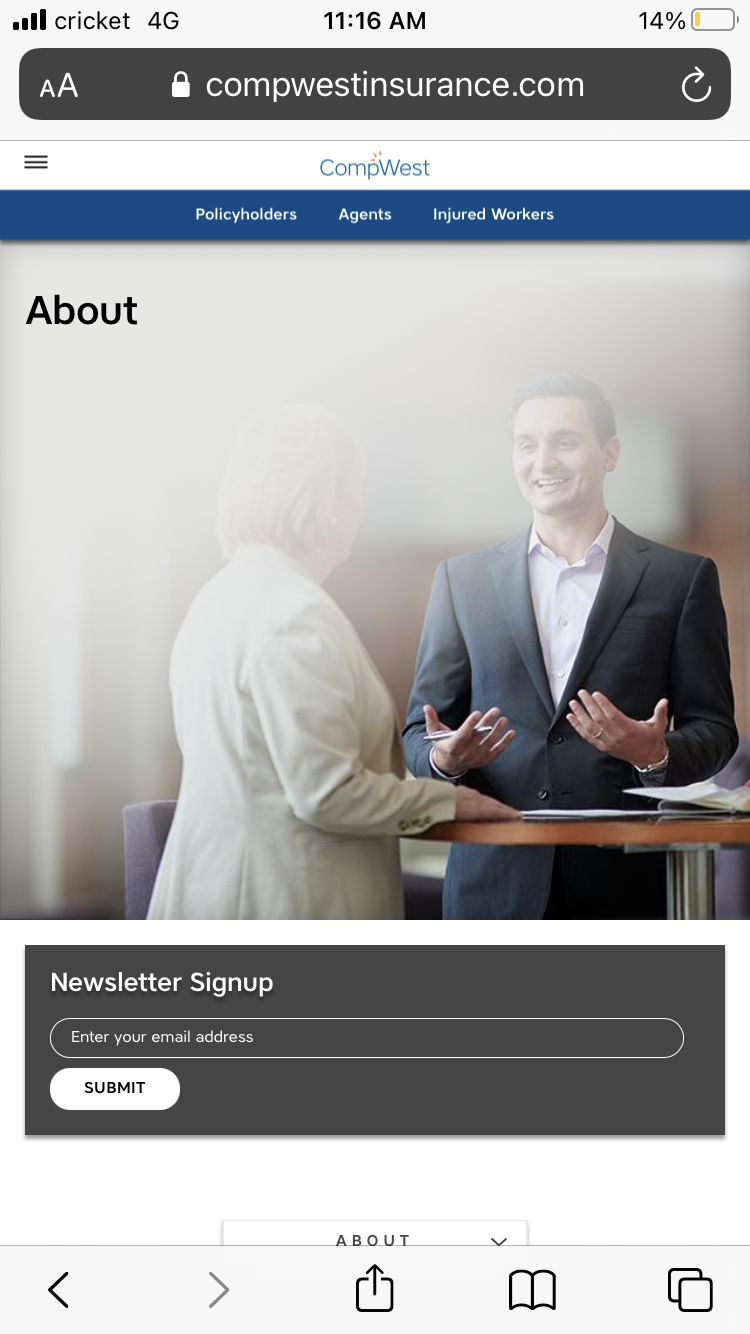
Task: Visit the Injured Workers section
Action: click(x=493, y=214)
